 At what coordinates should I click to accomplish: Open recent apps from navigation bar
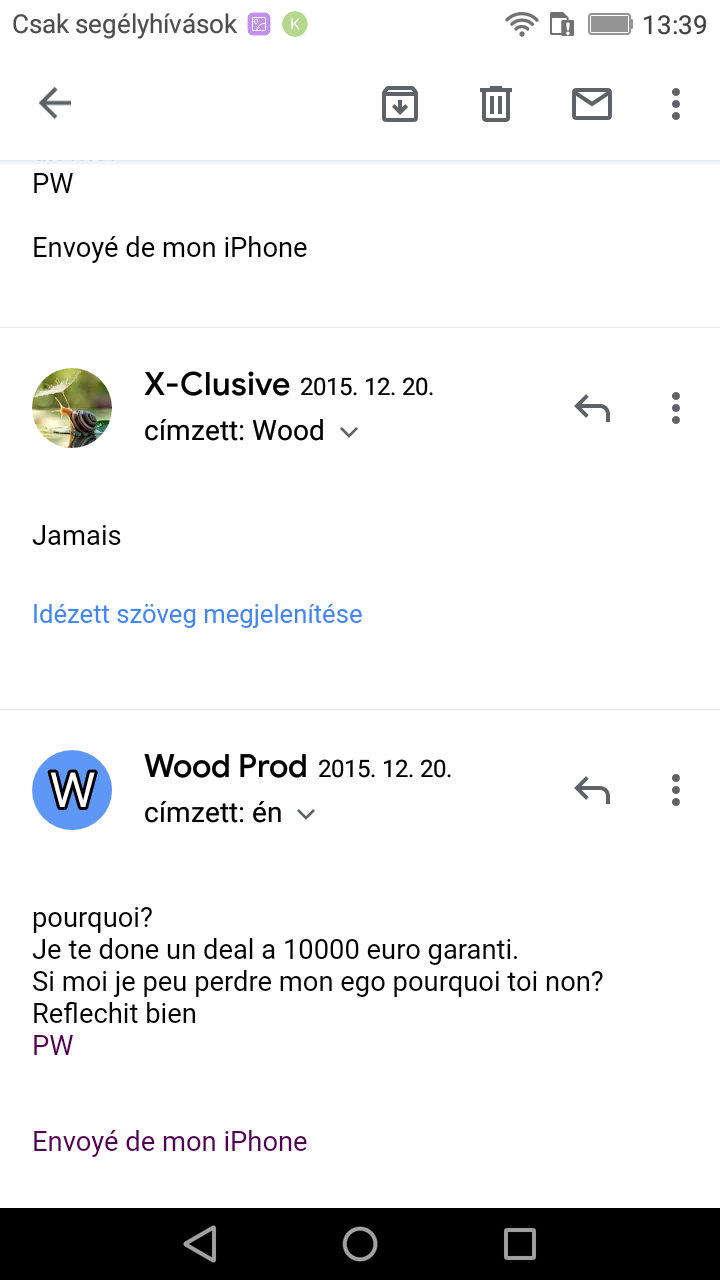click(x=520, y=1244)
